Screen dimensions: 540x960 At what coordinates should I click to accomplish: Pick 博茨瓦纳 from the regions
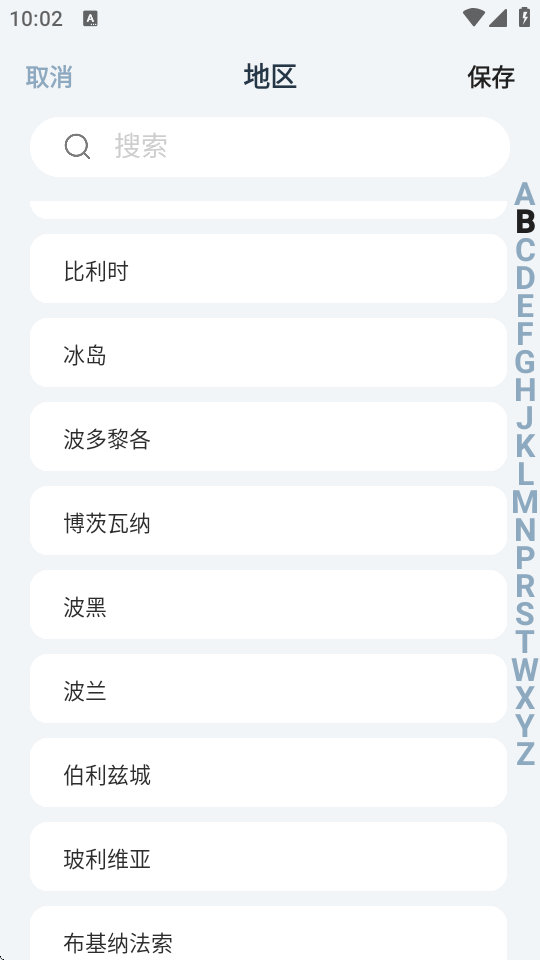[x=268, y=520]
